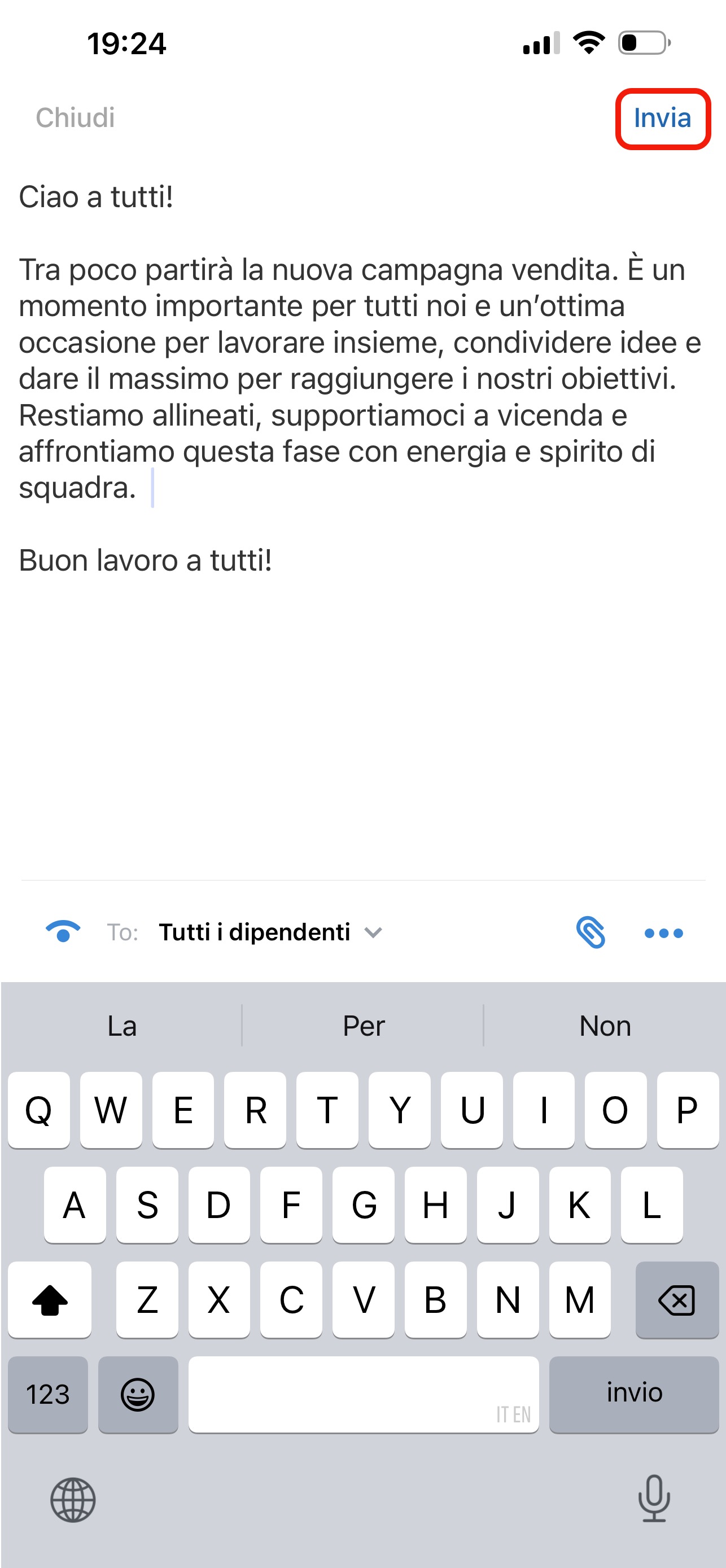Switch keyboard to numbers with 123
Screen dimensions: 726x1568
pos(47,1395)
